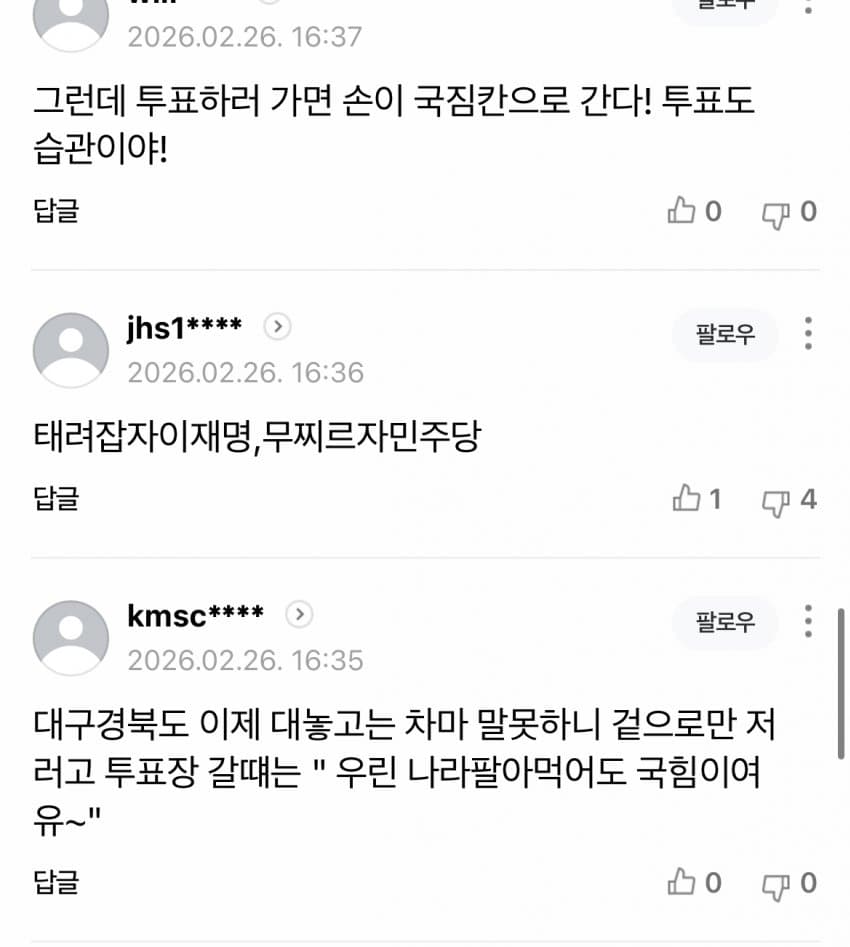
Task: Open the jhs1**** avatar
Action: pyautogui.click(x=71, y=350)
